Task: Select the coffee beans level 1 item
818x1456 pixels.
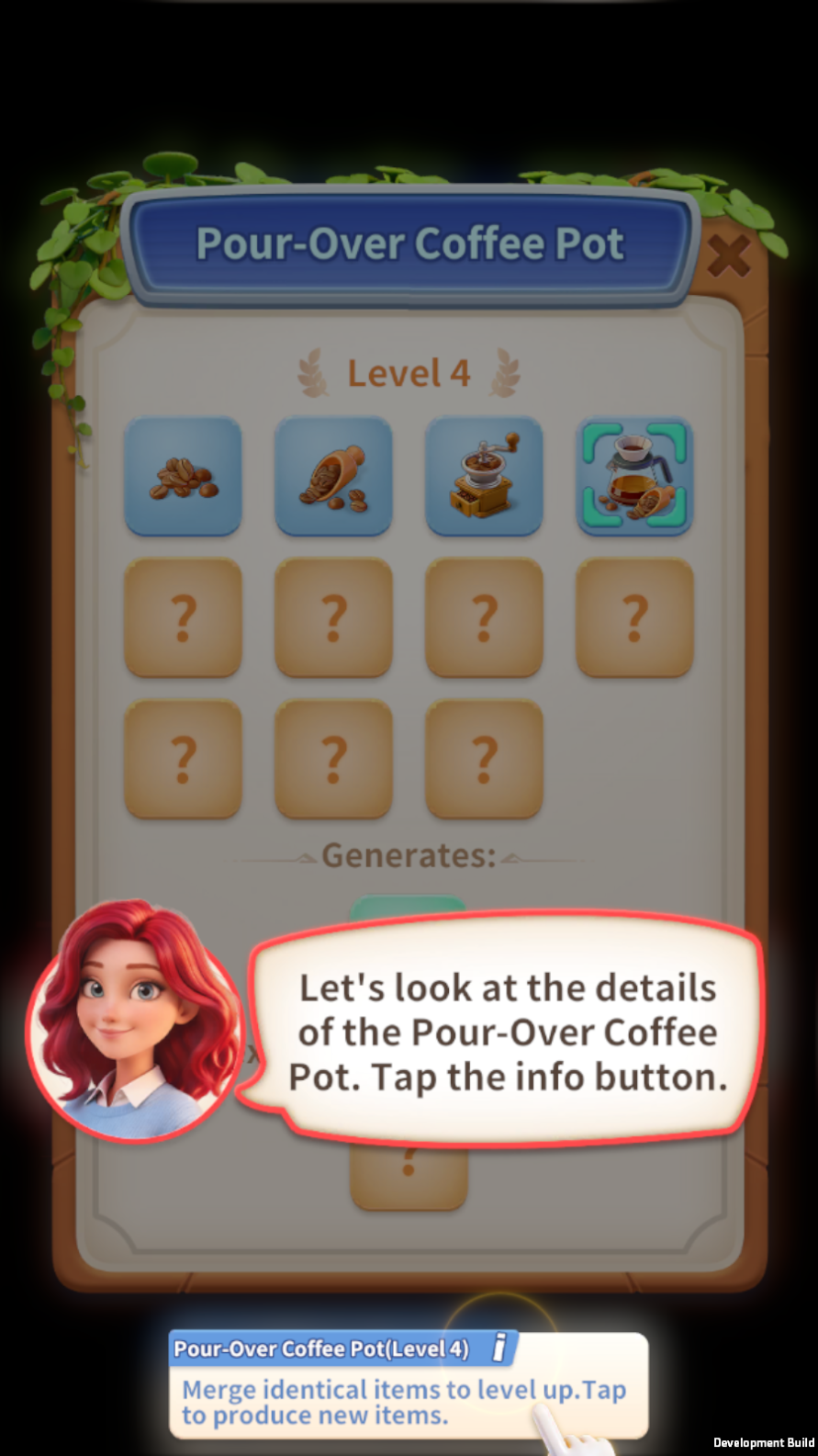Action: [x=184, y=476]
